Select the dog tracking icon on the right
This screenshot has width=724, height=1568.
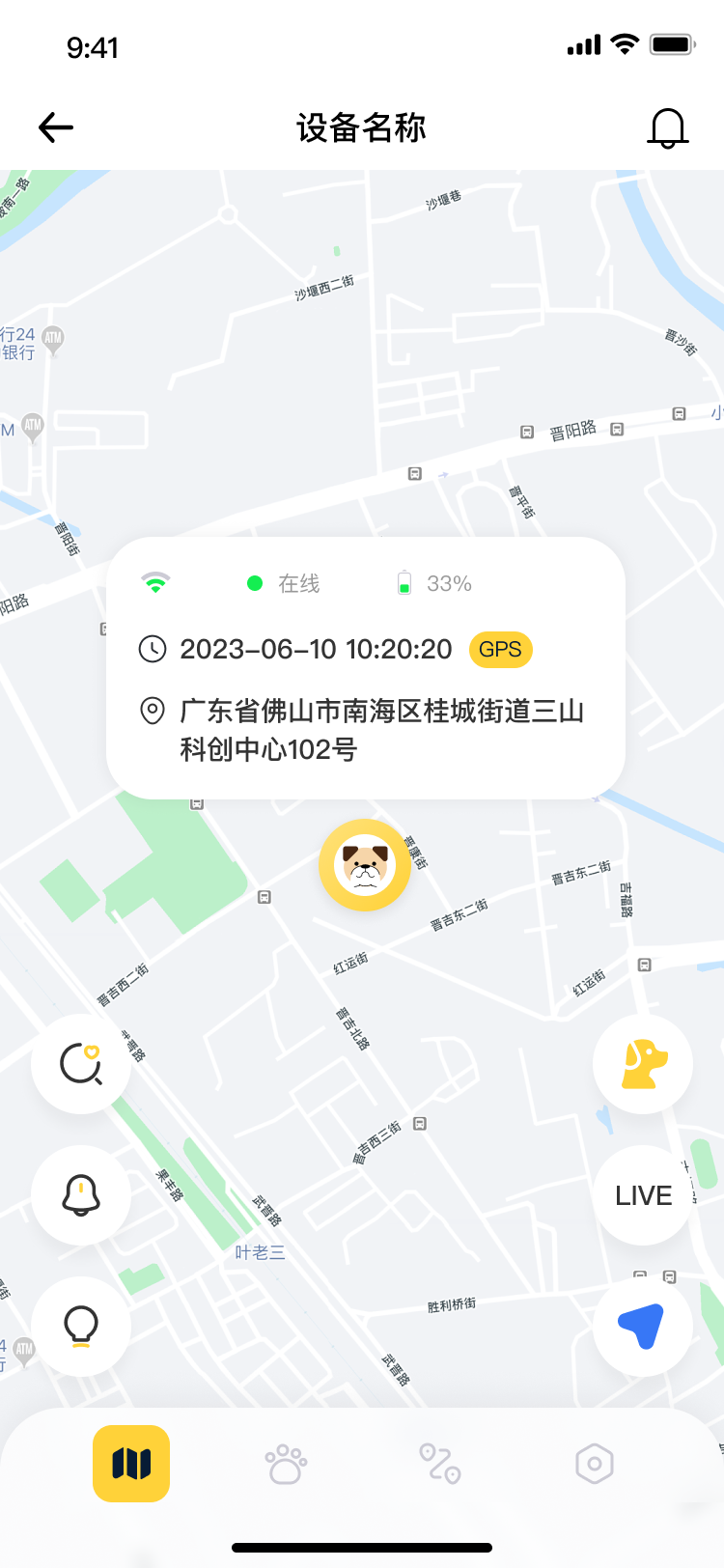coord(643,1063)
